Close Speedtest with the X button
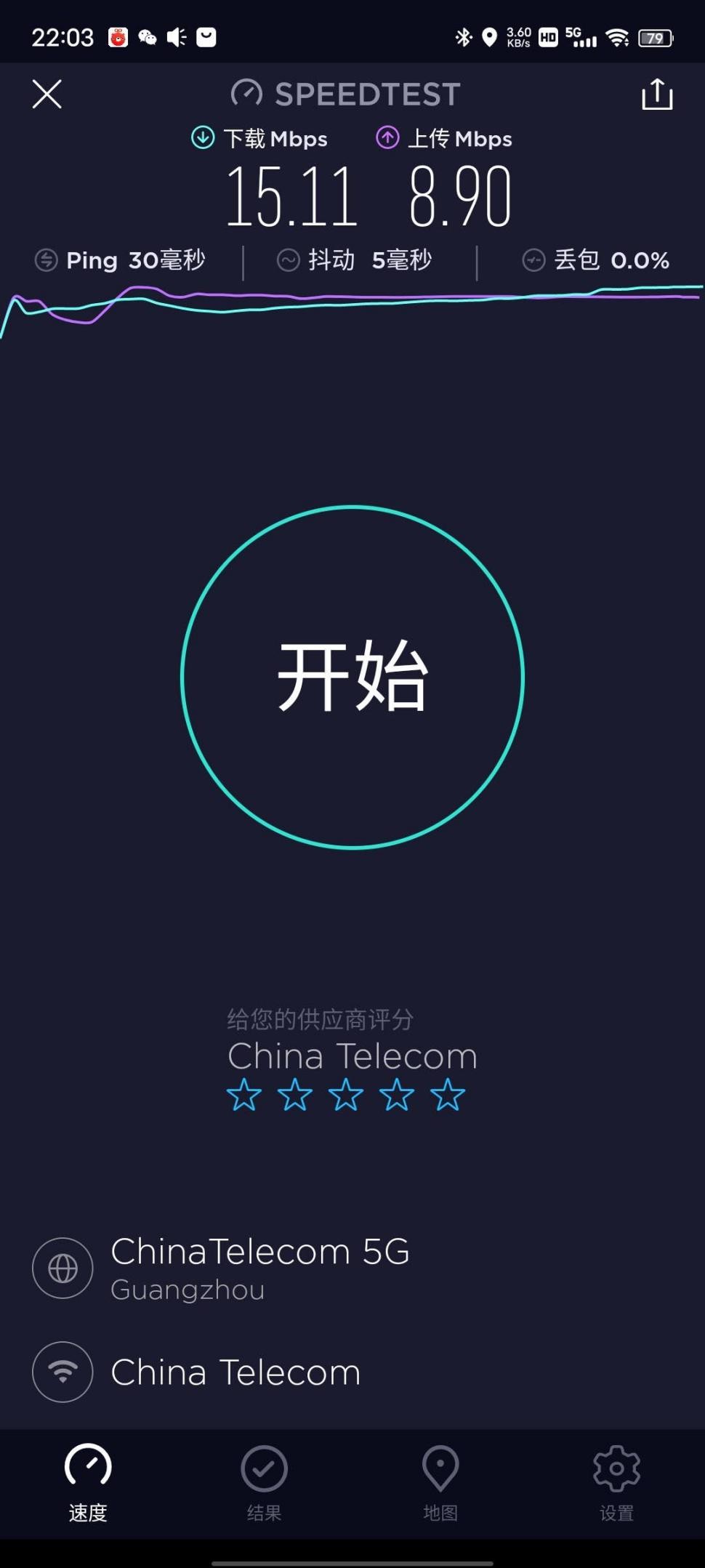 click(47, 95)
